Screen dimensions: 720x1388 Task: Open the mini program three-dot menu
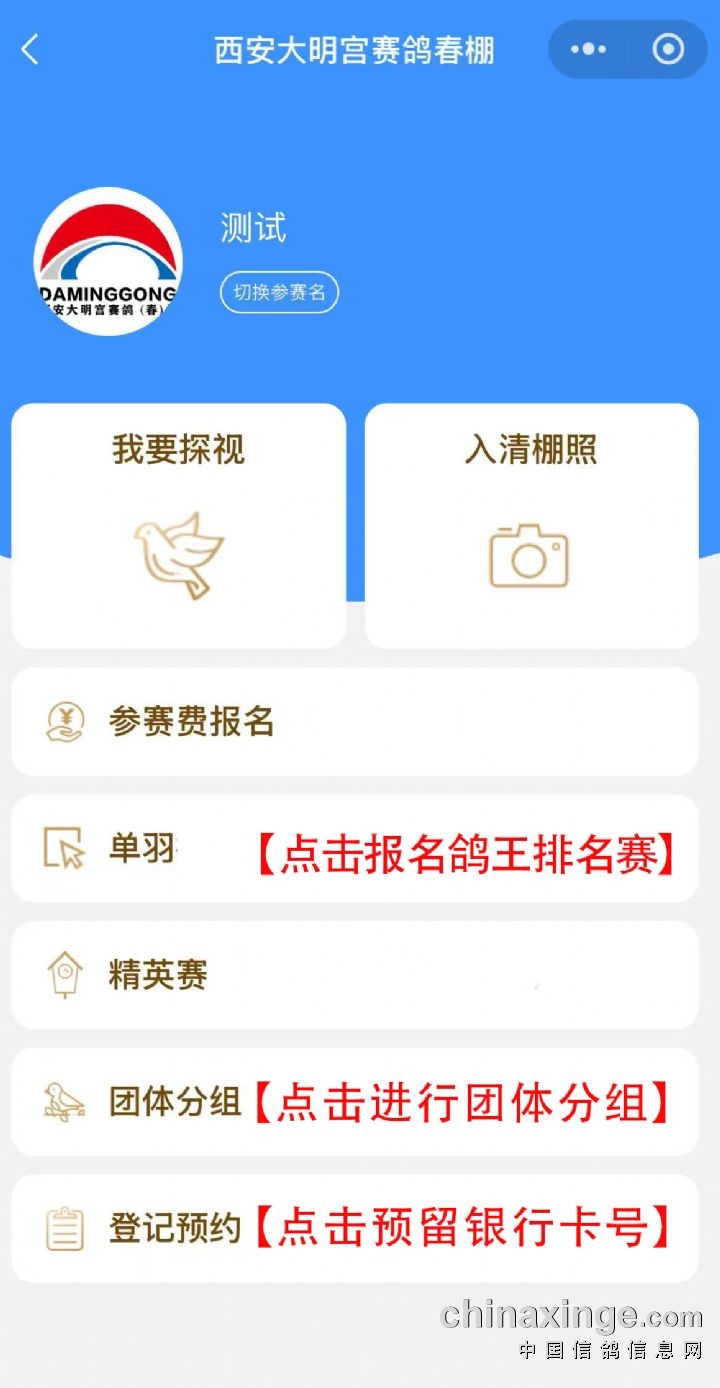pyautogui.click(x=588, y=49)
